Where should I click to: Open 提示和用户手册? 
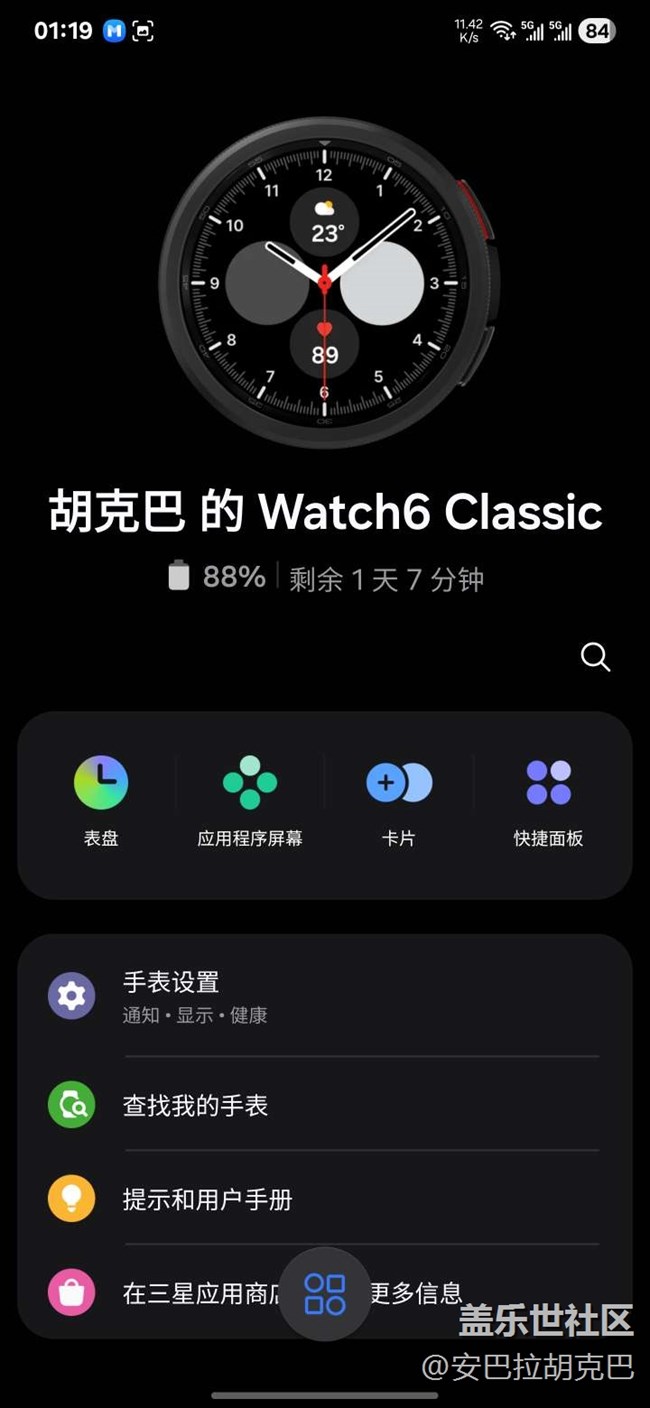324,1199
